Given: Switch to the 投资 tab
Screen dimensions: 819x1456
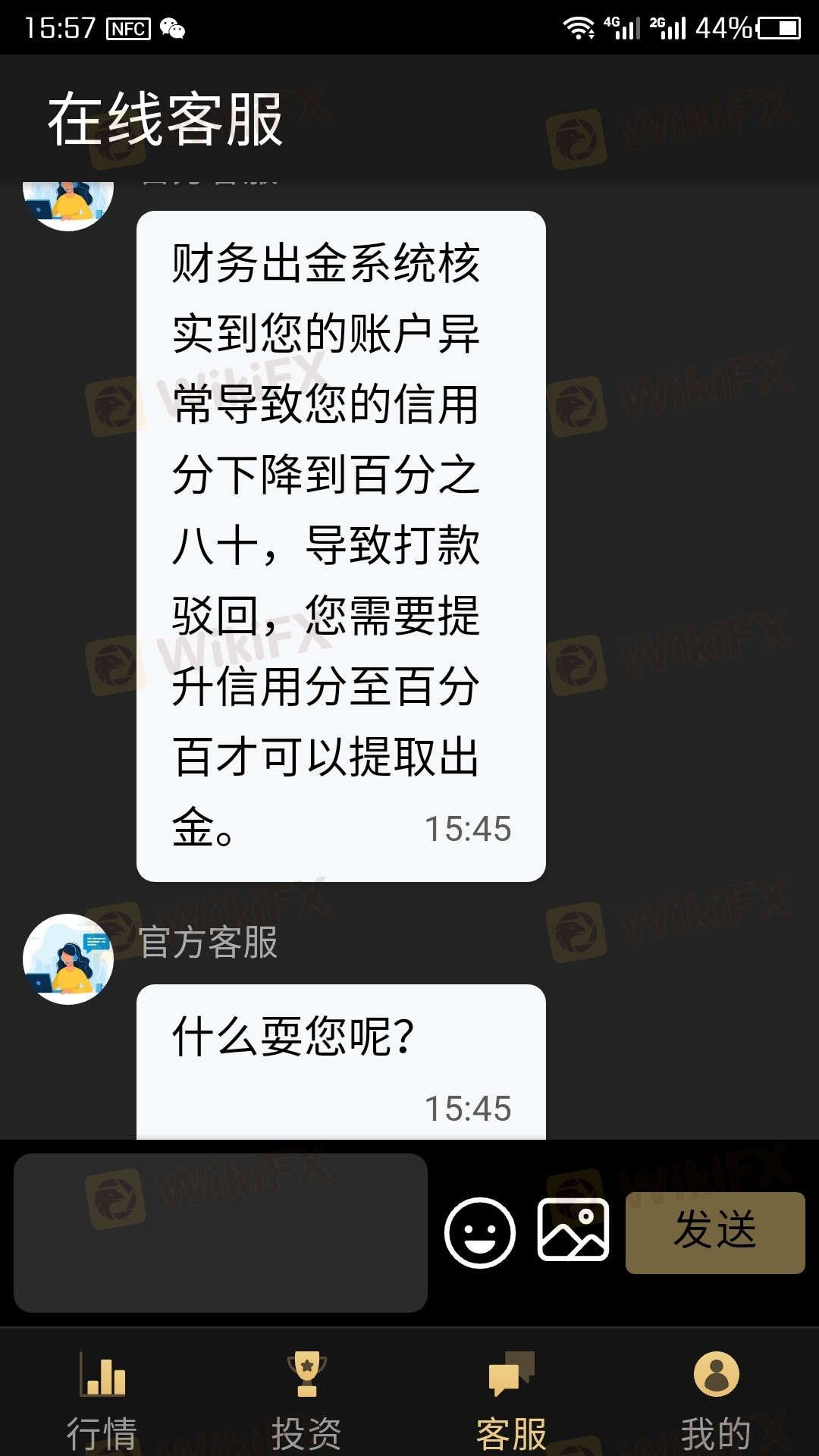Looking at the screenshot, I should (x=307, y=1401).
